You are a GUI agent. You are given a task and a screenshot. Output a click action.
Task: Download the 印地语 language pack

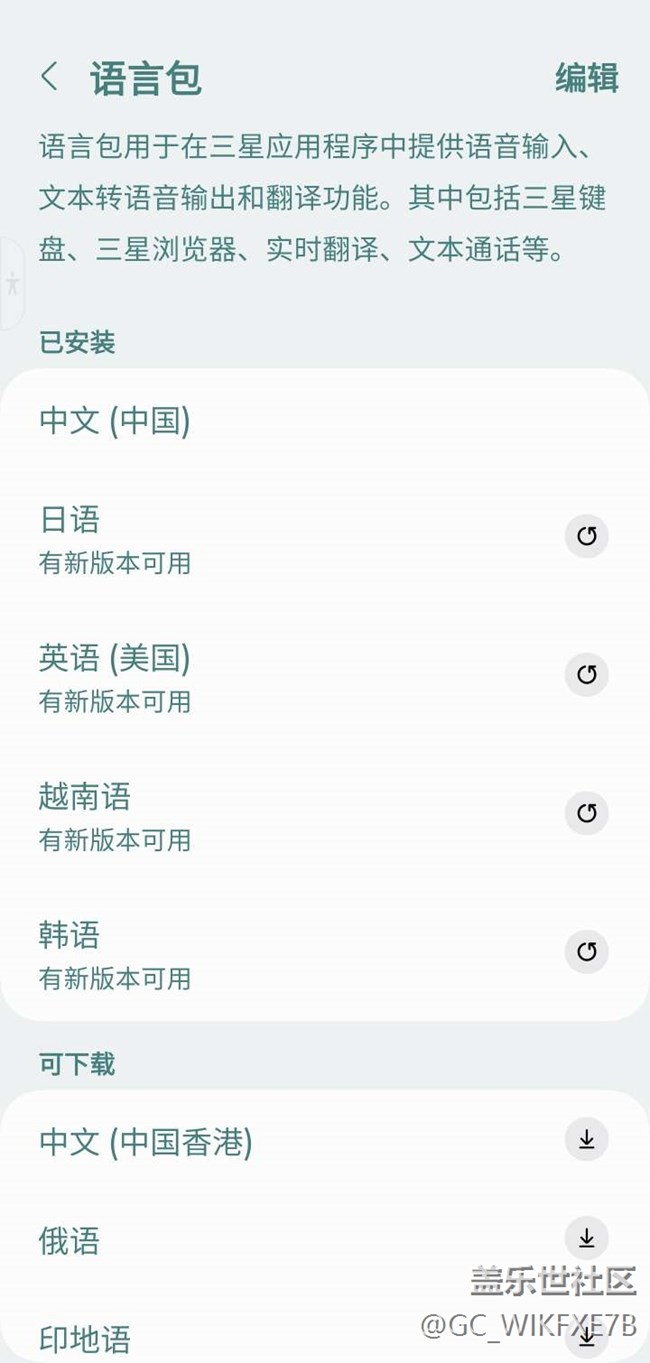coord(586,1337)
